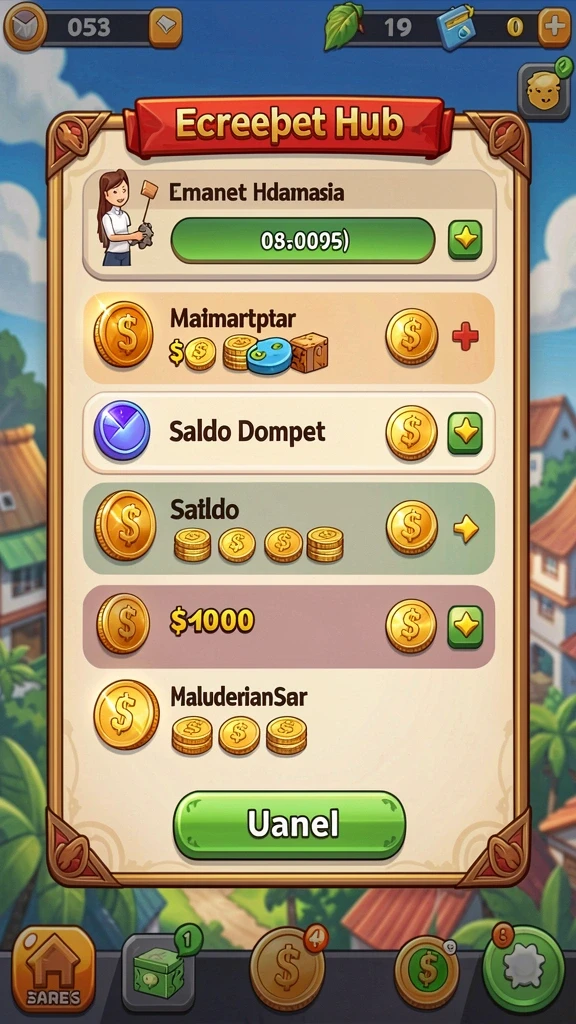Open the settings gear in the bottom bar
The width and height of the screenshot is (576, 1024).
coord(524,970)
